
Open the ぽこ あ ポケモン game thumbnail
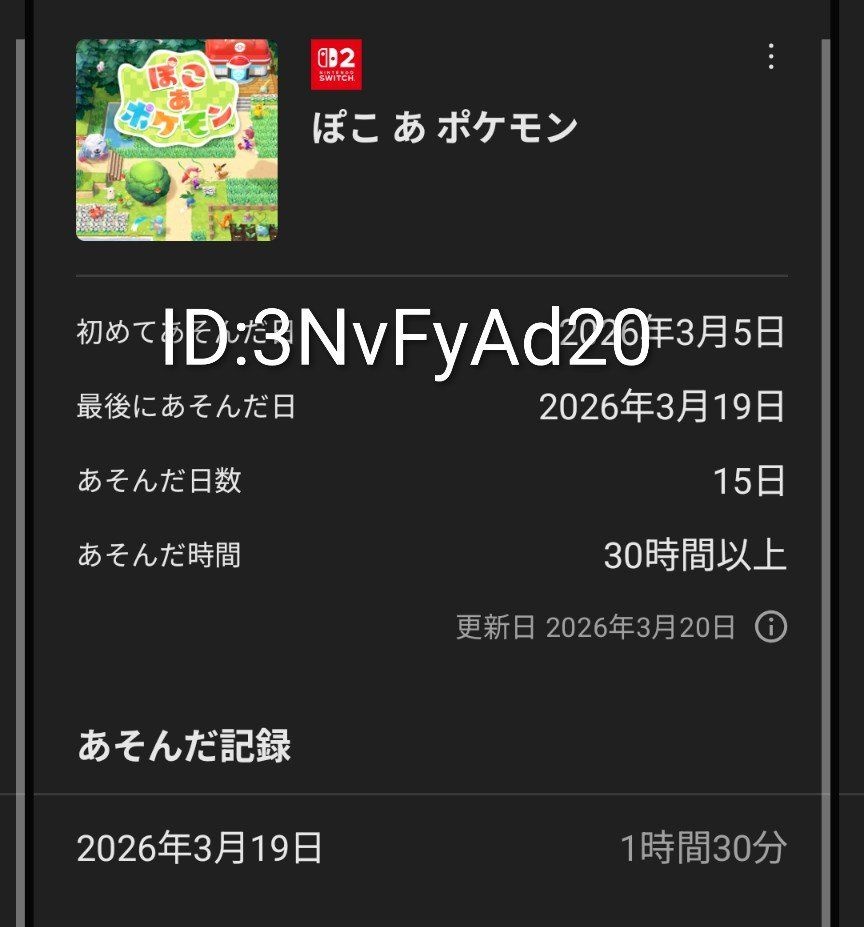[177, 140]
